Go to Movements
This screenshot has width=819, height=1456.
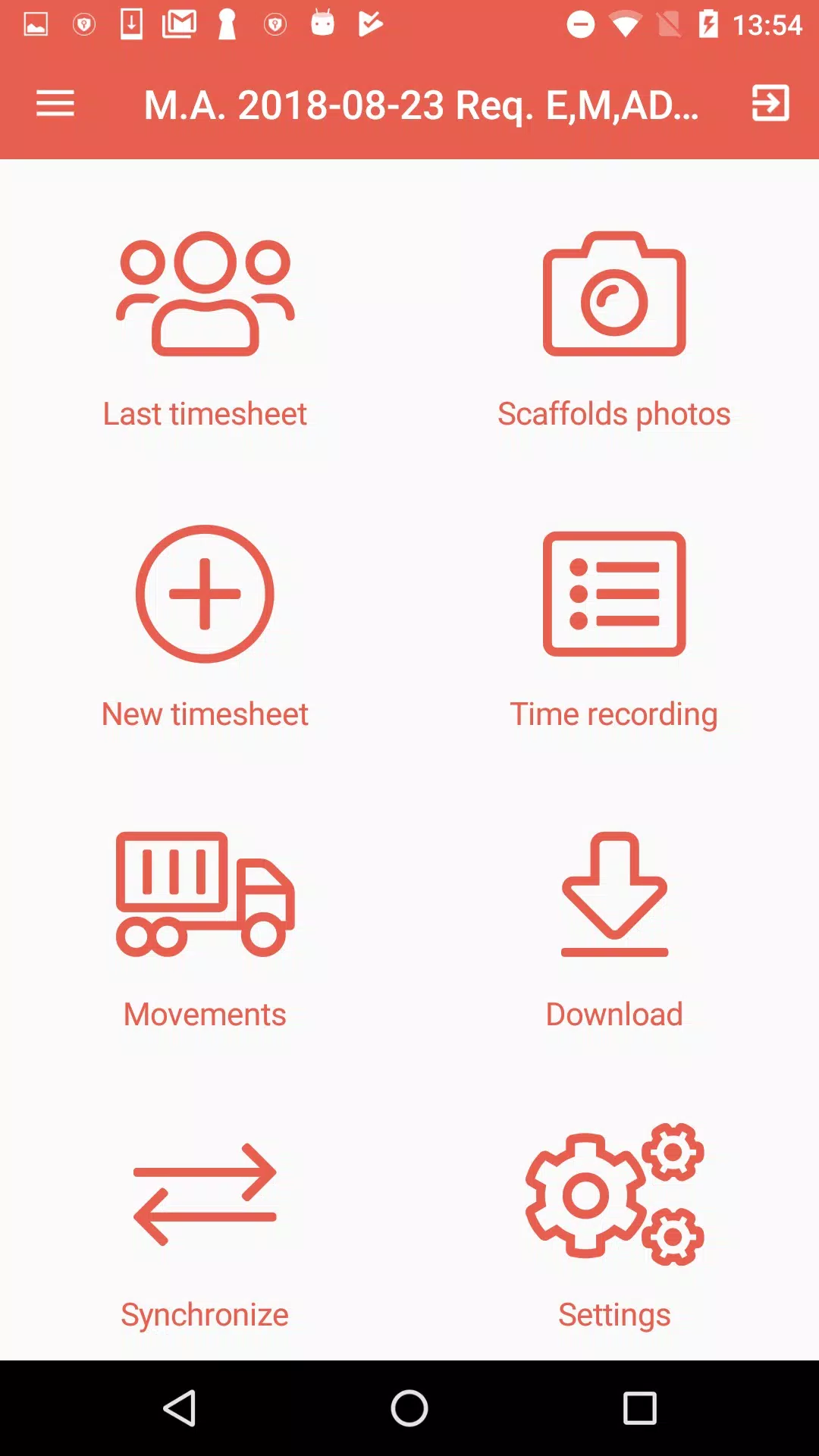click(205, 930)
